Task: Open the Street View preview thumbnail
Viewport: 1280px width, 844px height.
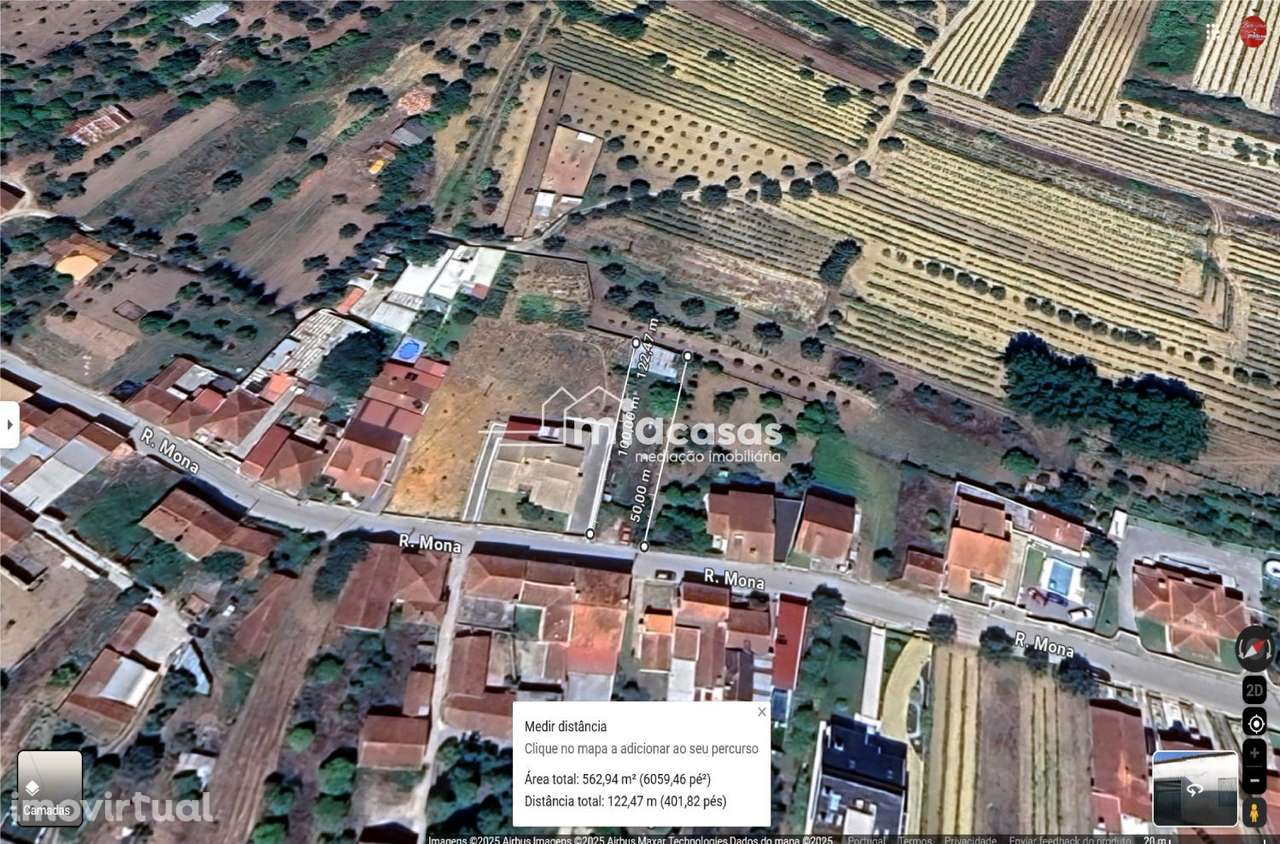Action: pos(1194,787)
